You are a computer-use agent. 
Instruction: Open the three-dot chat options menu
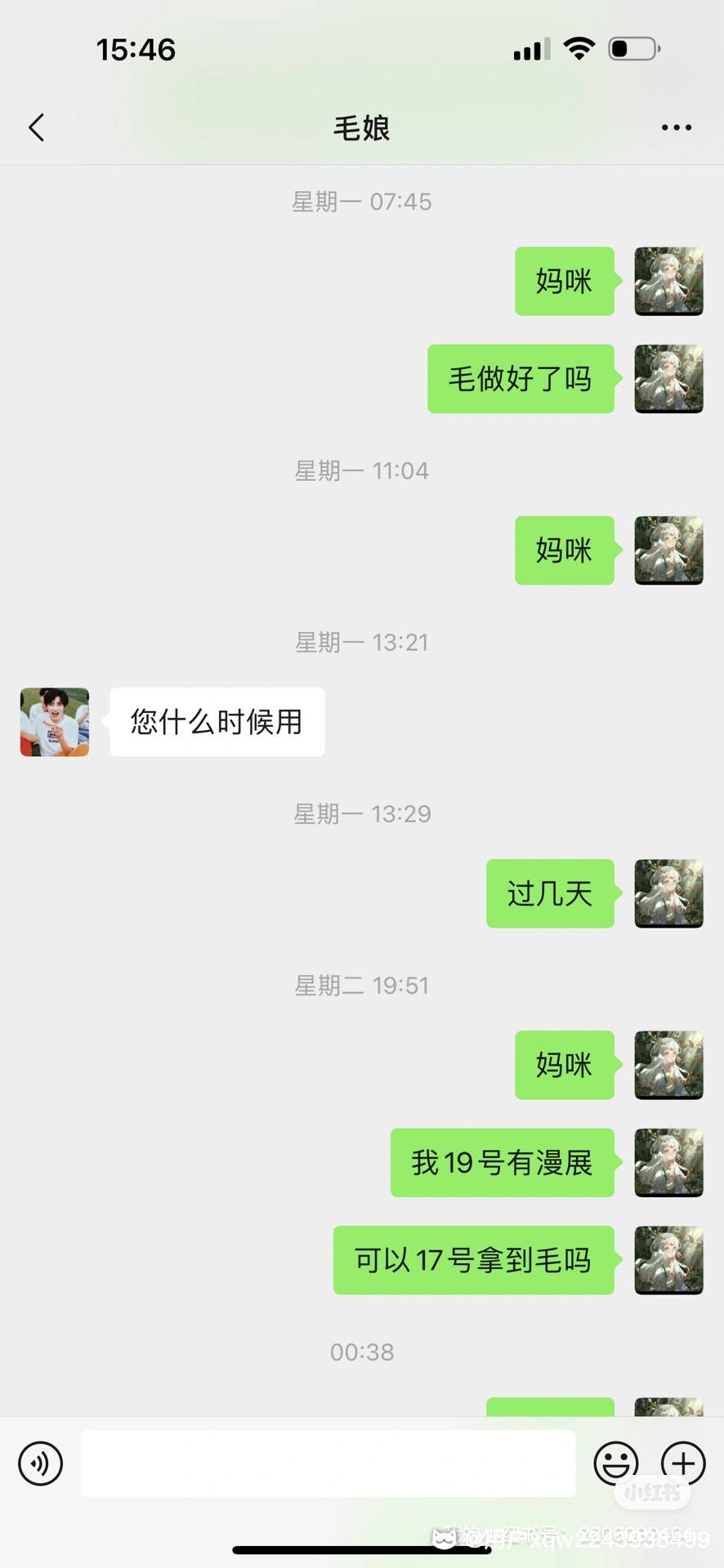coord(677,127)
